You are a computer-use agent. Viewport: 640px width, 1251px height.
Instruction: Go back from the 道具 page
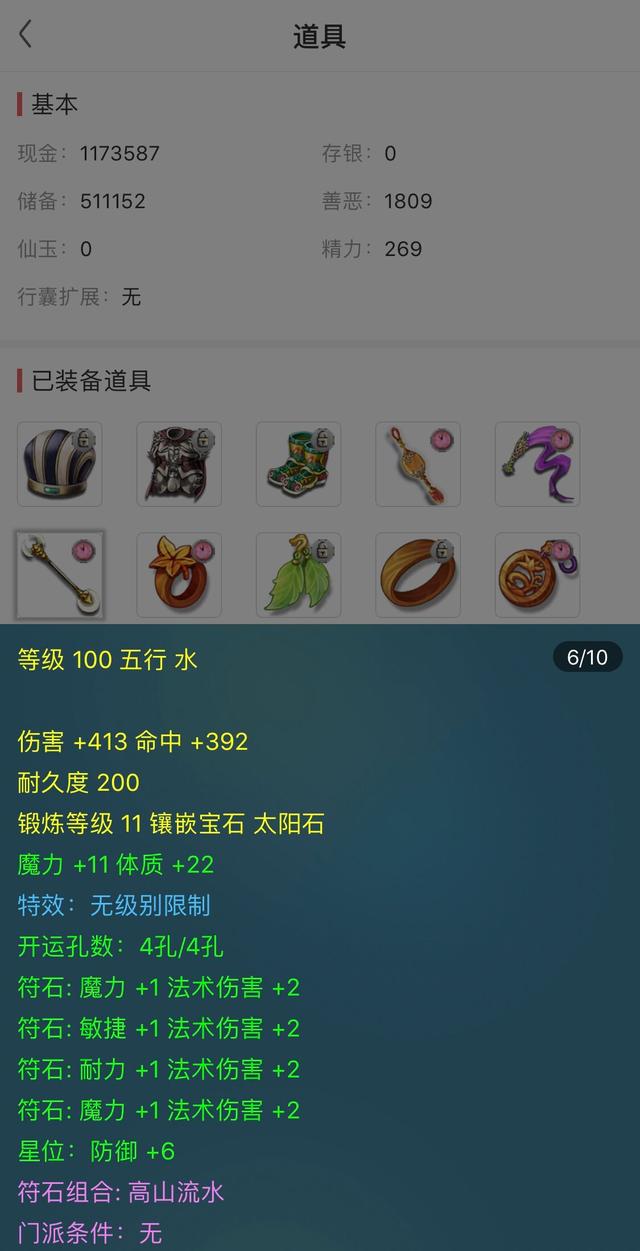[25, 35]
